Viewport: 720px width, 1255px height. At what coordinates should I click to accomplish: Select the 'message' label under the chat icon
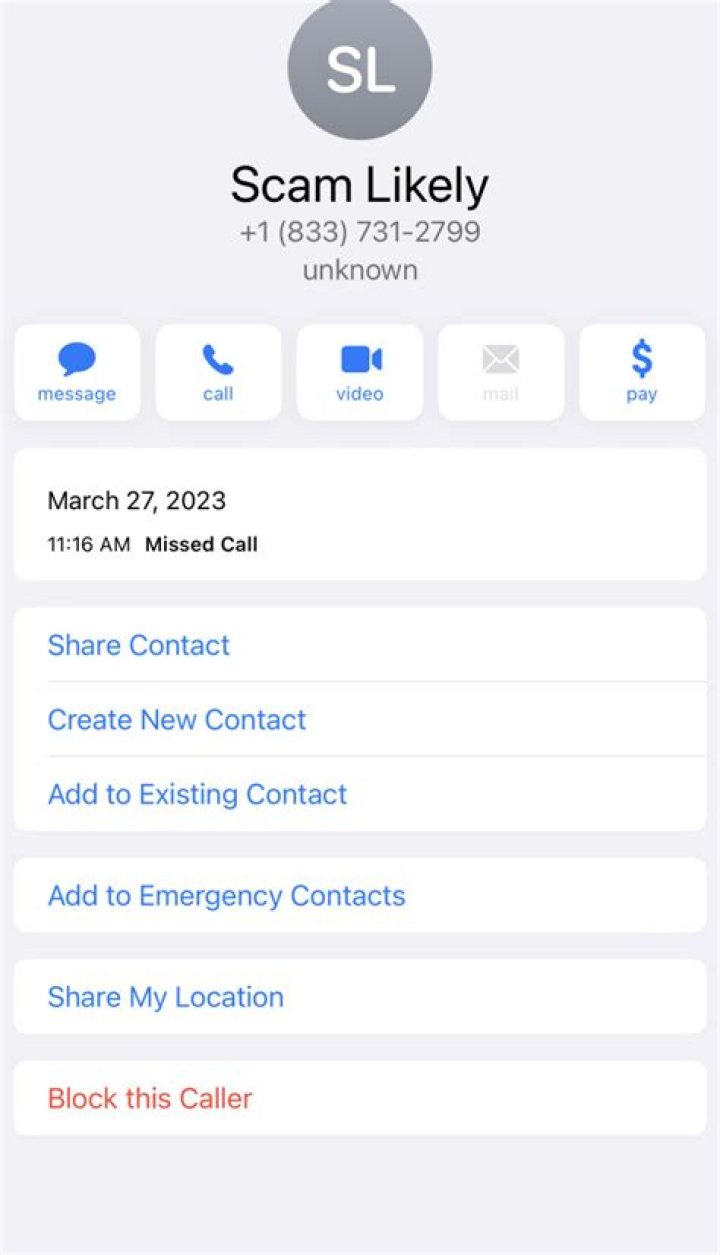point(77,393)
